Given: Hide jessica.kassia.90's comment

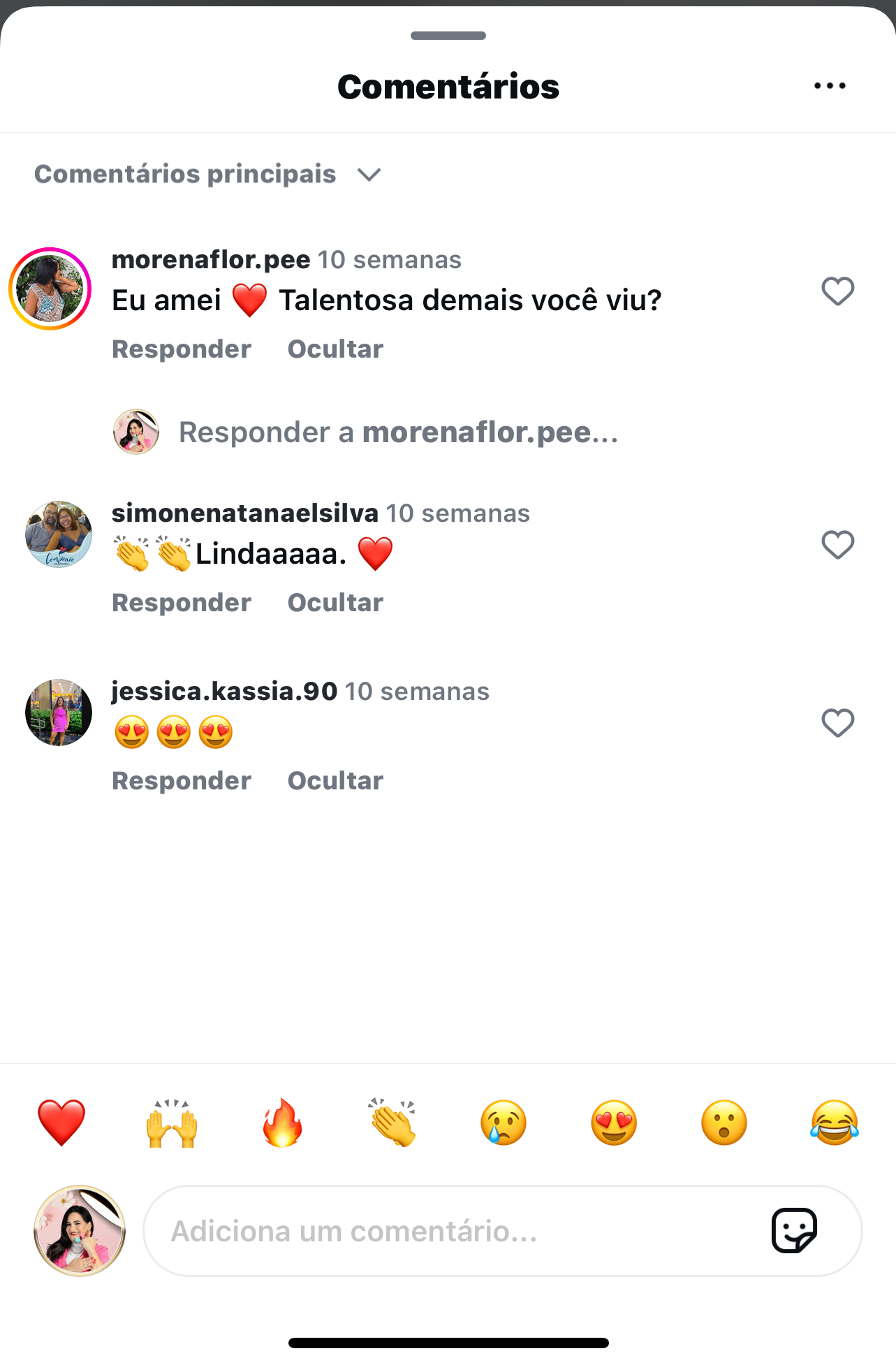Looking at the screenshot, I should click(335, 781).
